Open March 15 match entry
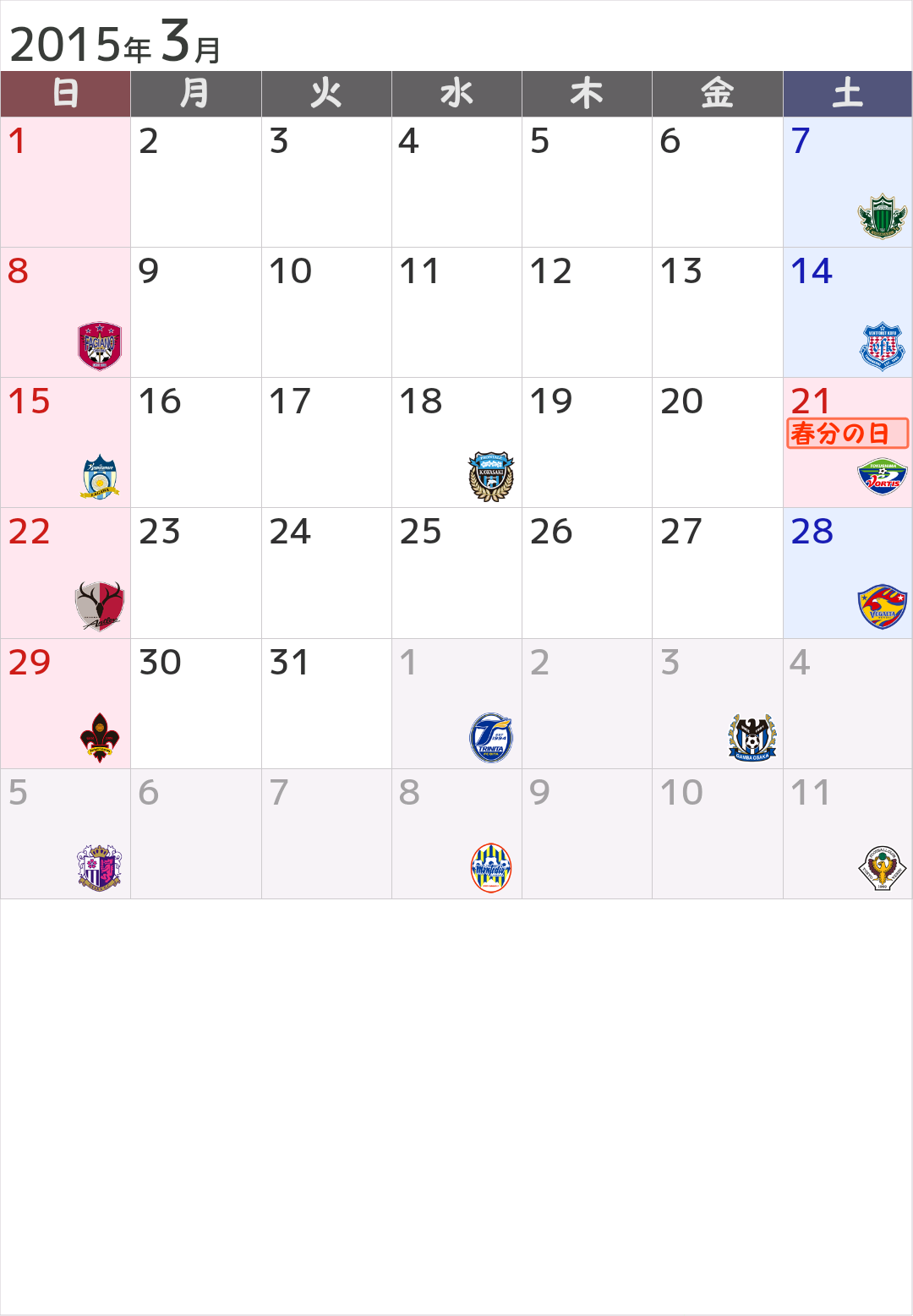 66,443
